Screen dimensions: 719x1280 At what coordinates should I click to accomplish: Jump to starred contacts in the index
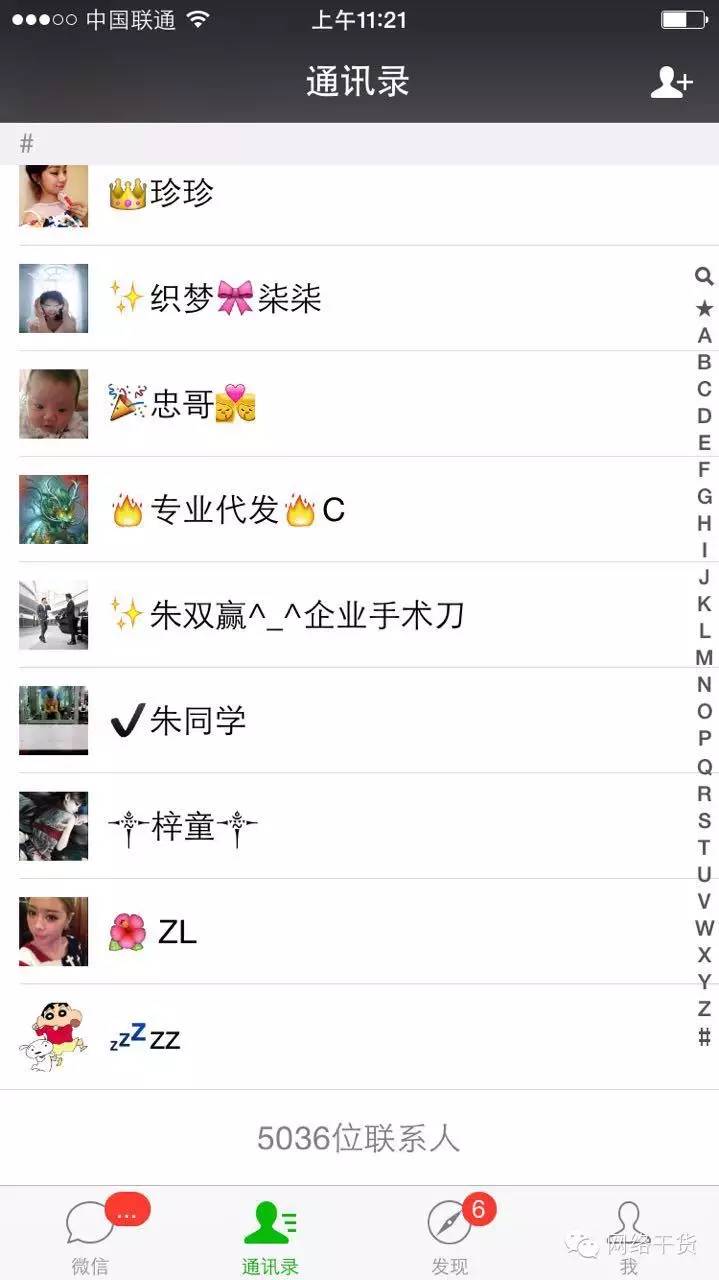[x=704, y=308]
